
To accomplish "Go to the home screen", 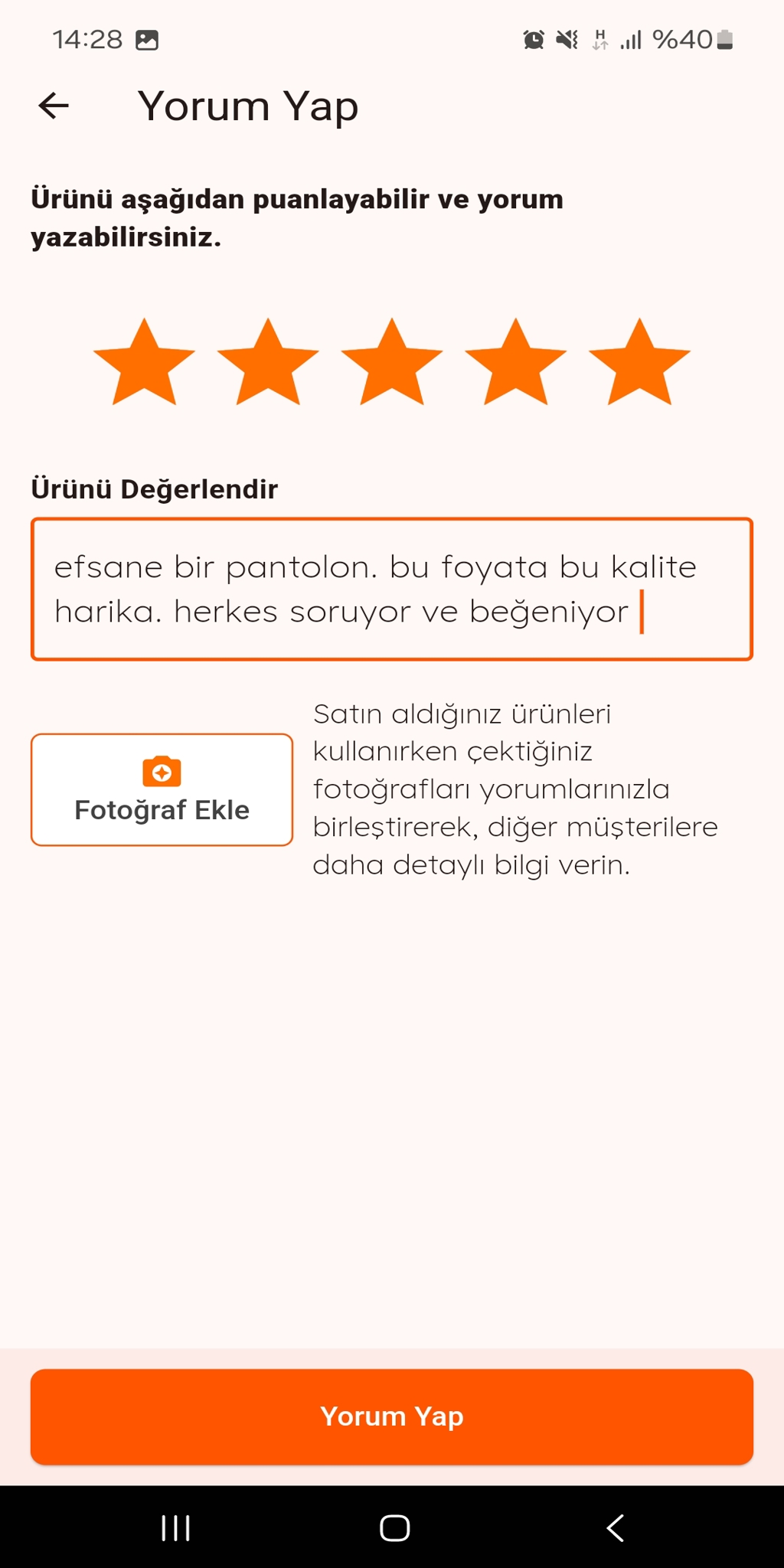I will tap(394, 1528).
